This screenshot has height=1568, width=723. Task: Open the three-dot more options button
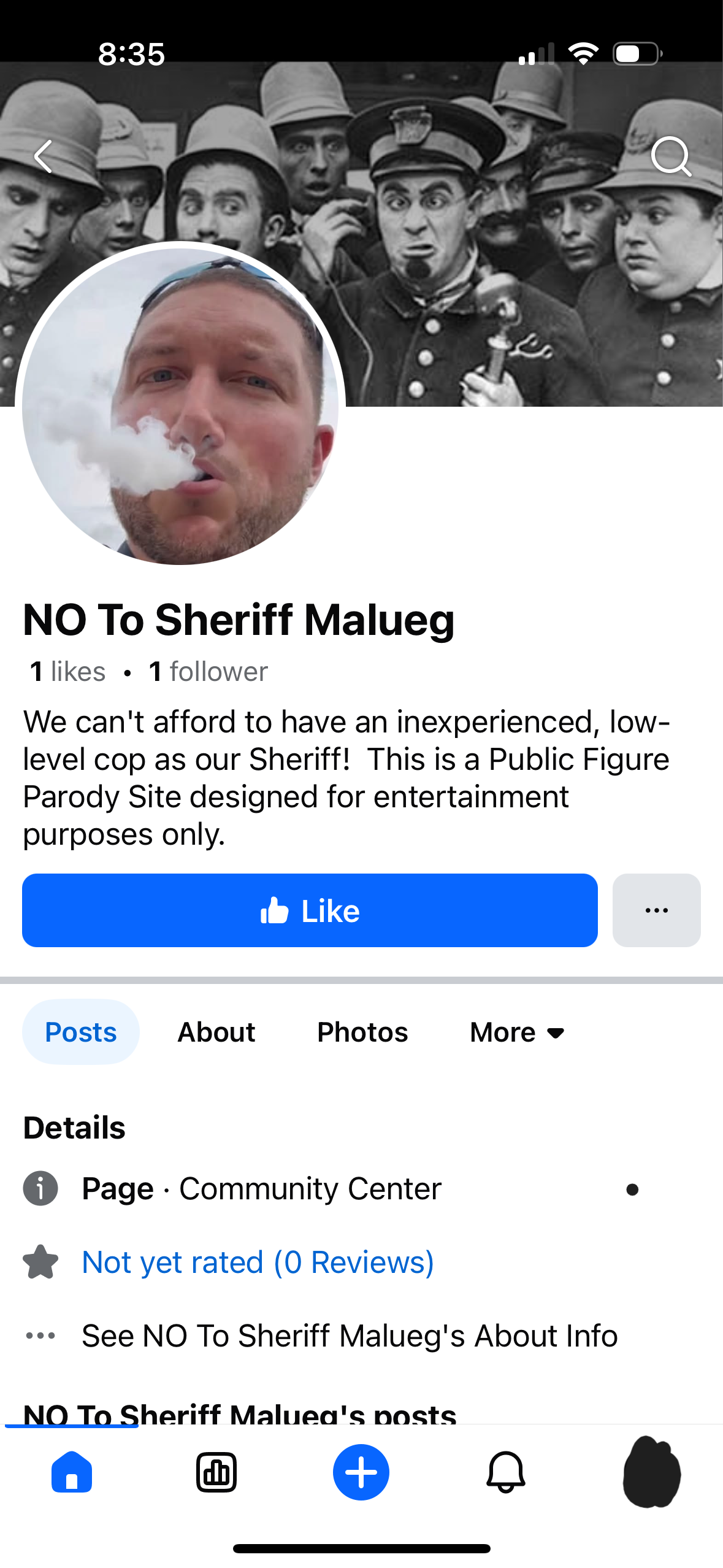[656, 910]
